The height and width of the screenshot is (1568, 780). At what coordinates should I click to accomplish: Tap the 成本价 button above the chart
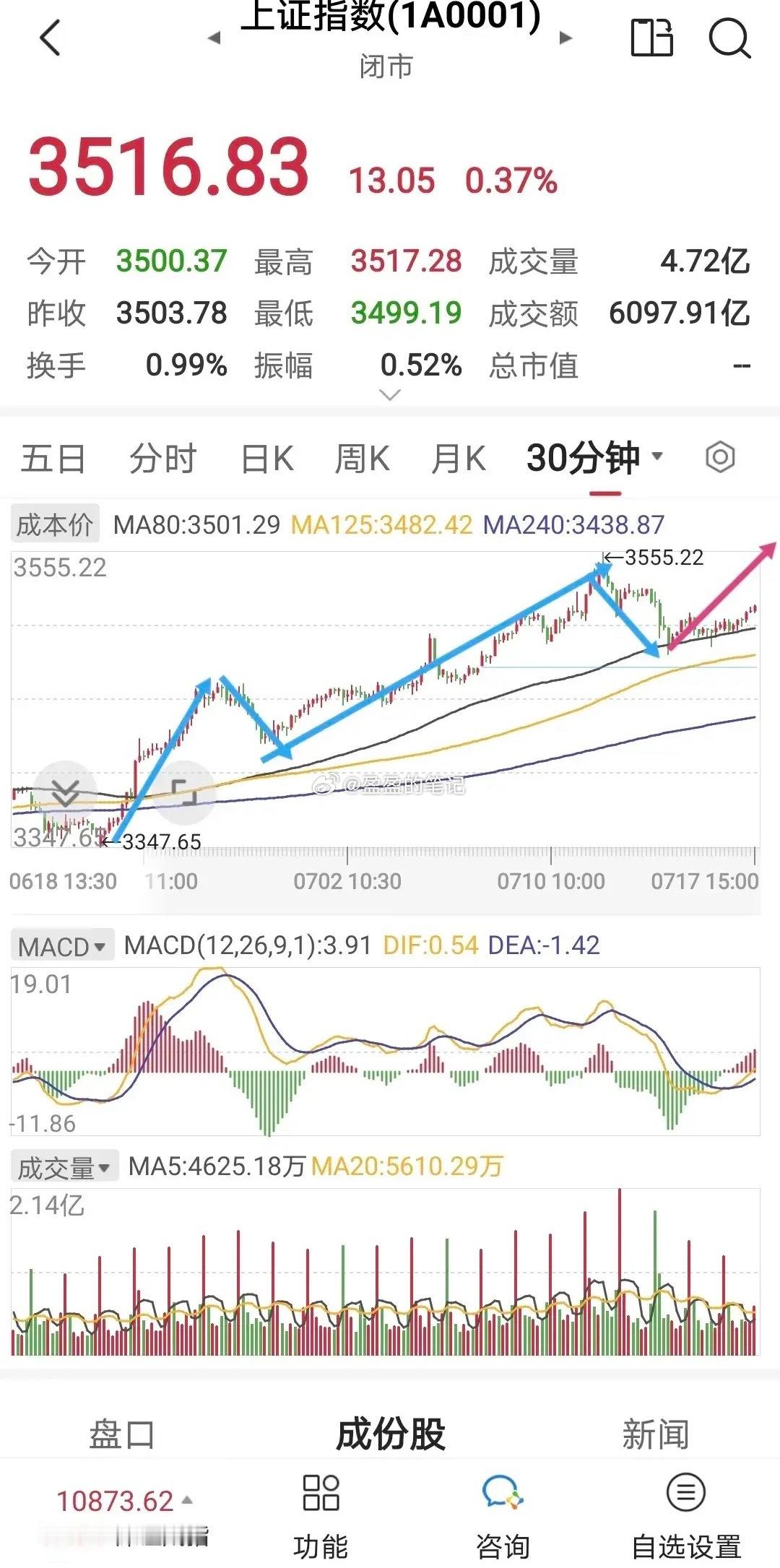click(x=55, y=525)
